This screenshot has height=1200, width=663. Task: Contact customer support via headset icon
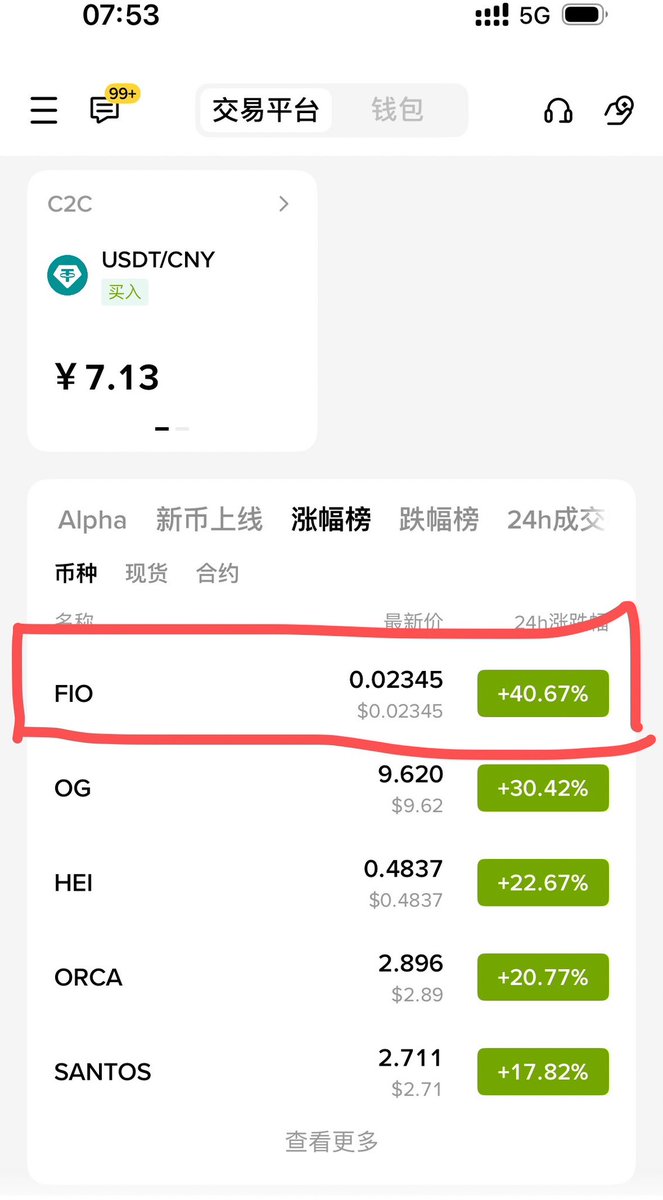coord(558,110)
